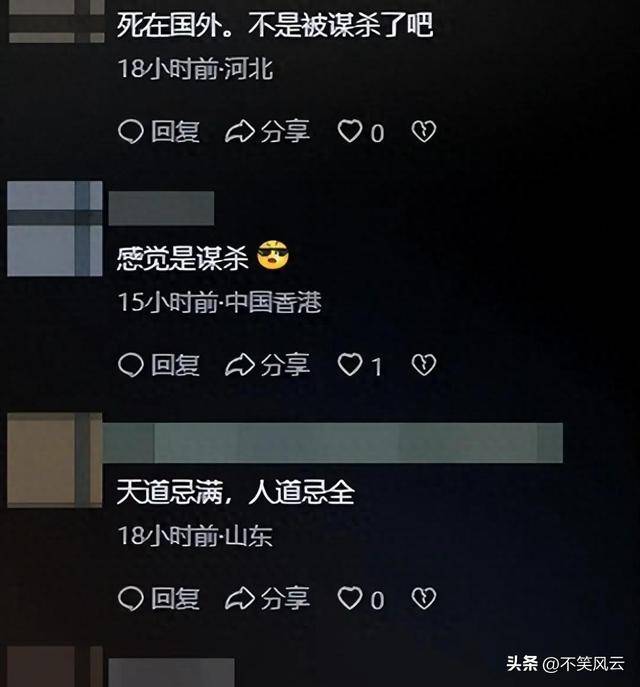Dislike the 感觉是谋杀 comment

[424, 365]
